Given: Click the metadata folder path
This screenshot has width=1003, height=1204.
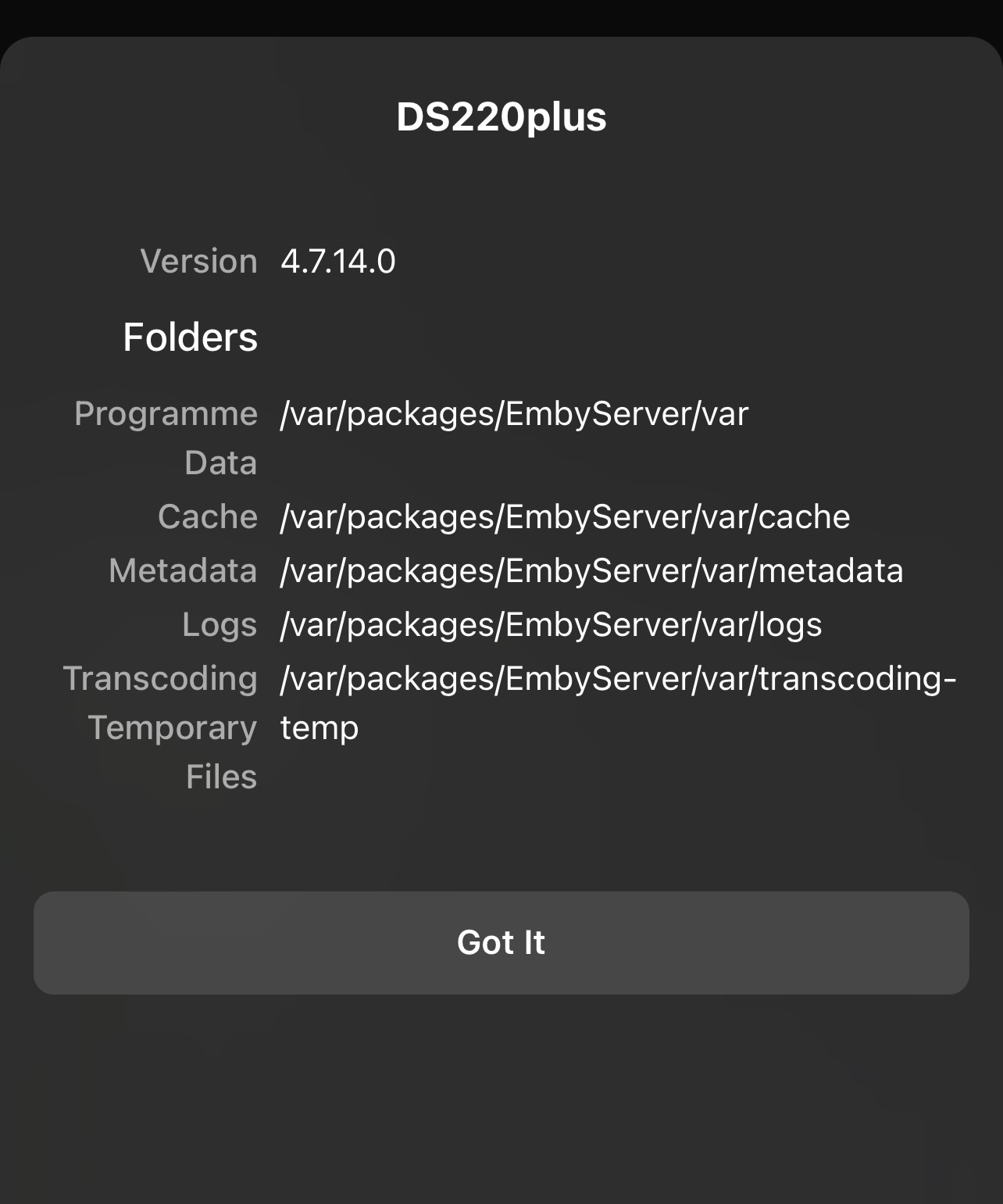Looking at the screenshot, I should click(591, 571).
